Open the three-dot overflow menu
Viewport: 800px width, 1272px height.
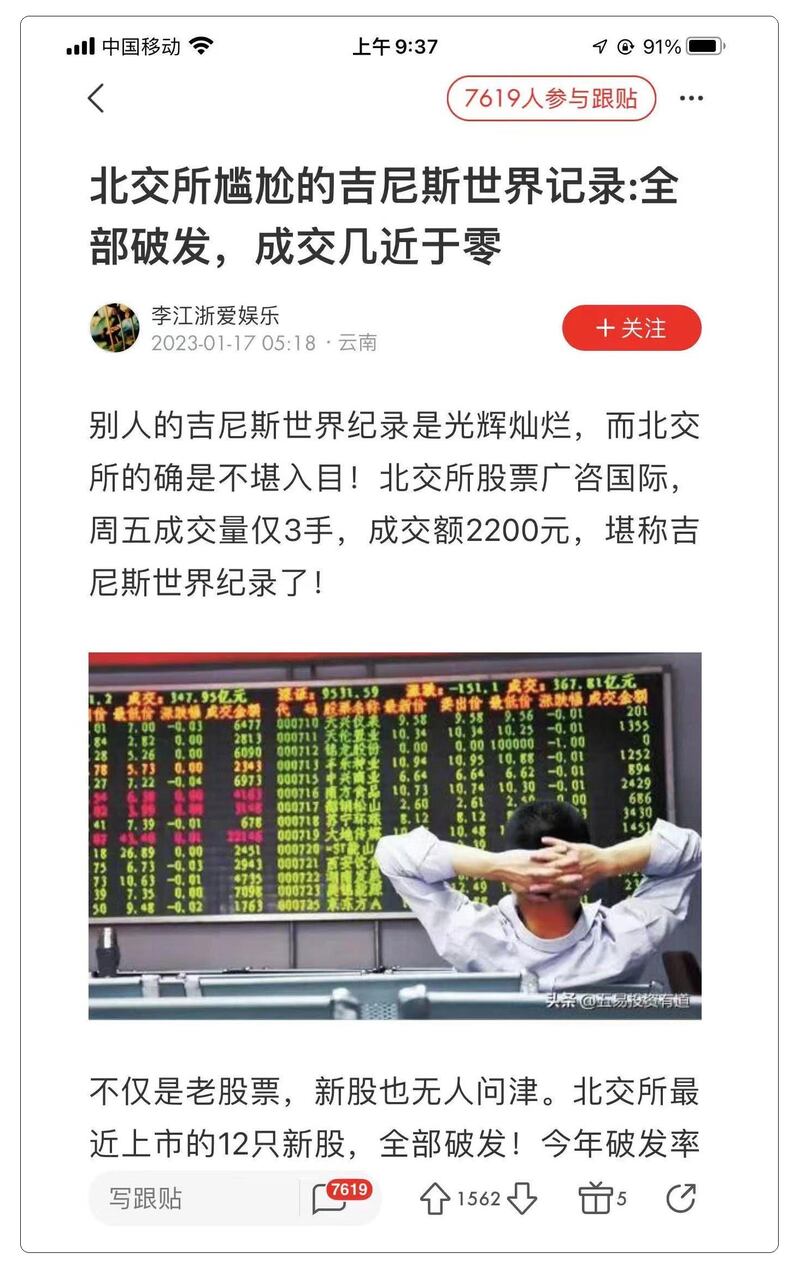pyautogui.click(x=691, y=98)
